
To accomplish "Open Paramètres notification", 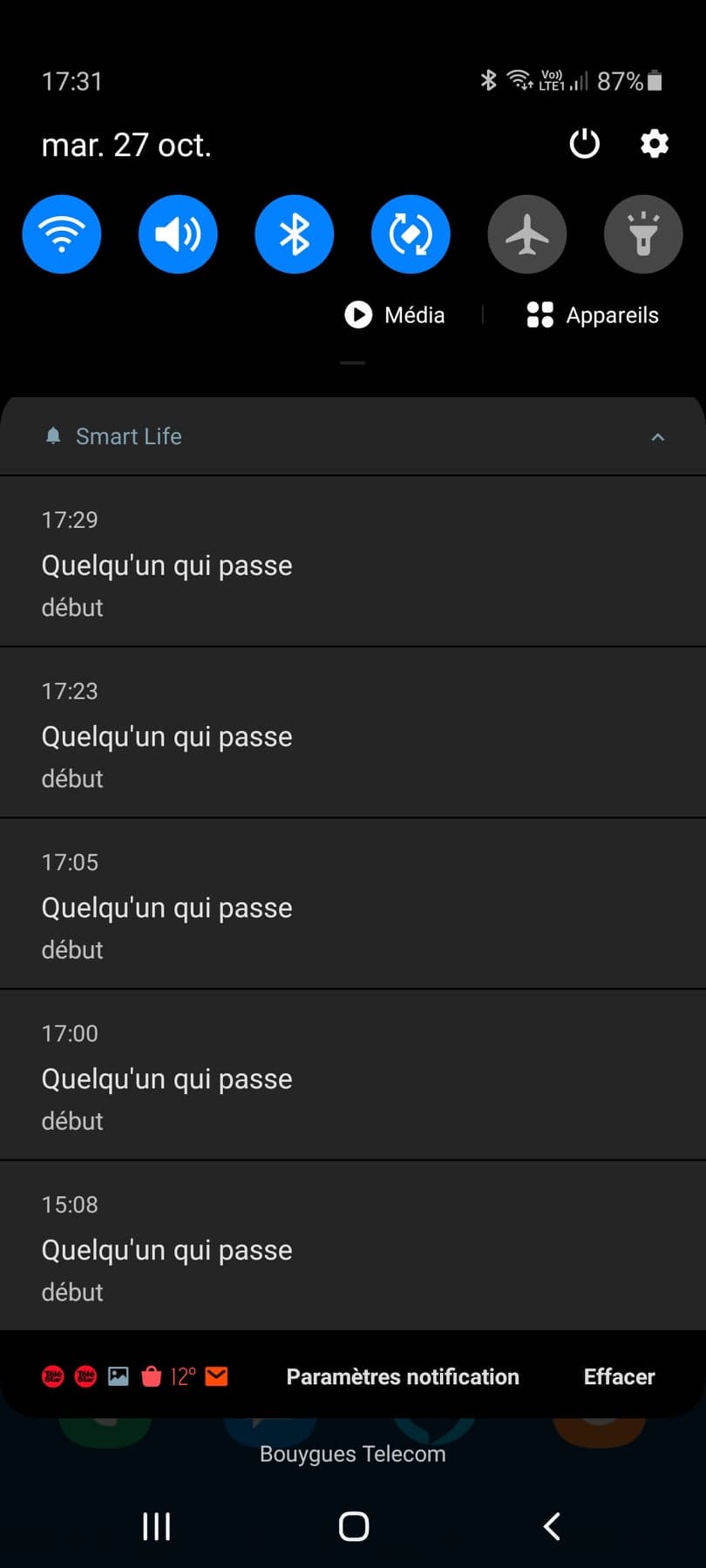I will click(x=403, y=1376).
